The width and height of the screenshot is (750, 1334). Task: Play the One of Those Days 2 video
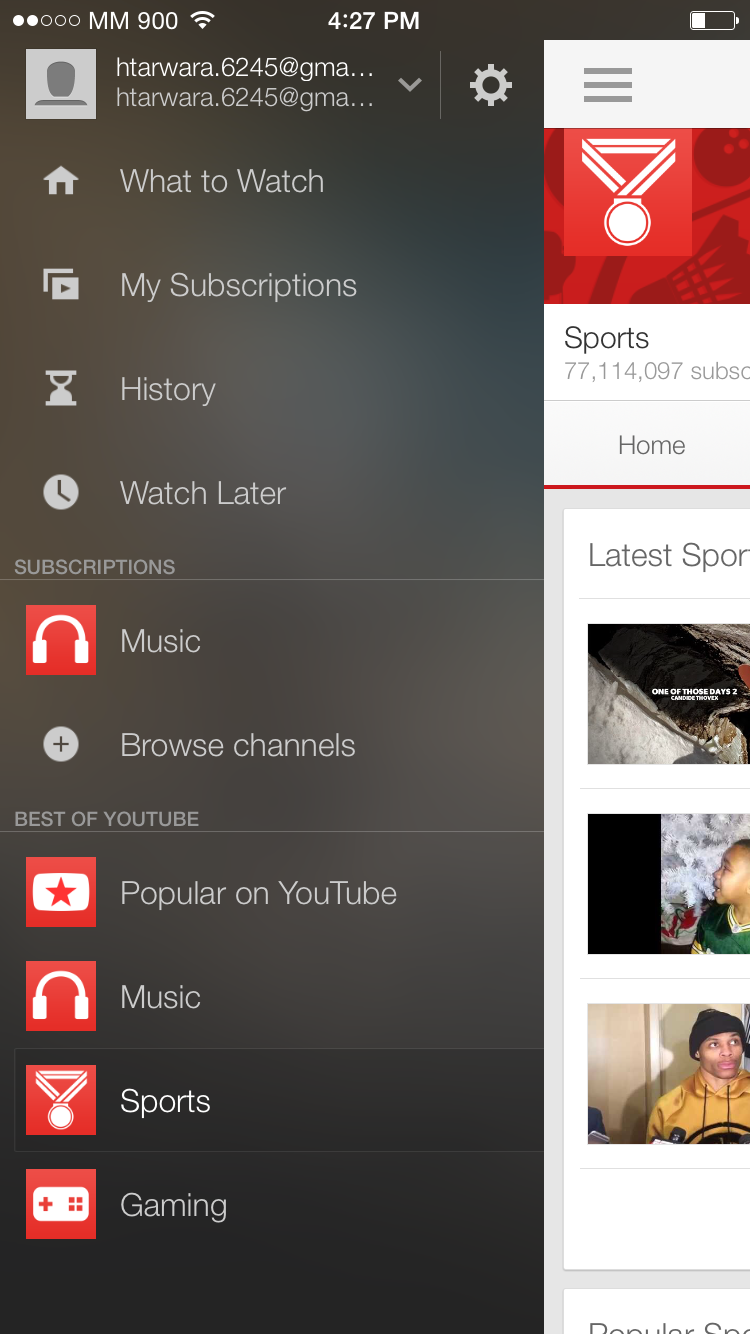click(668, 694)
